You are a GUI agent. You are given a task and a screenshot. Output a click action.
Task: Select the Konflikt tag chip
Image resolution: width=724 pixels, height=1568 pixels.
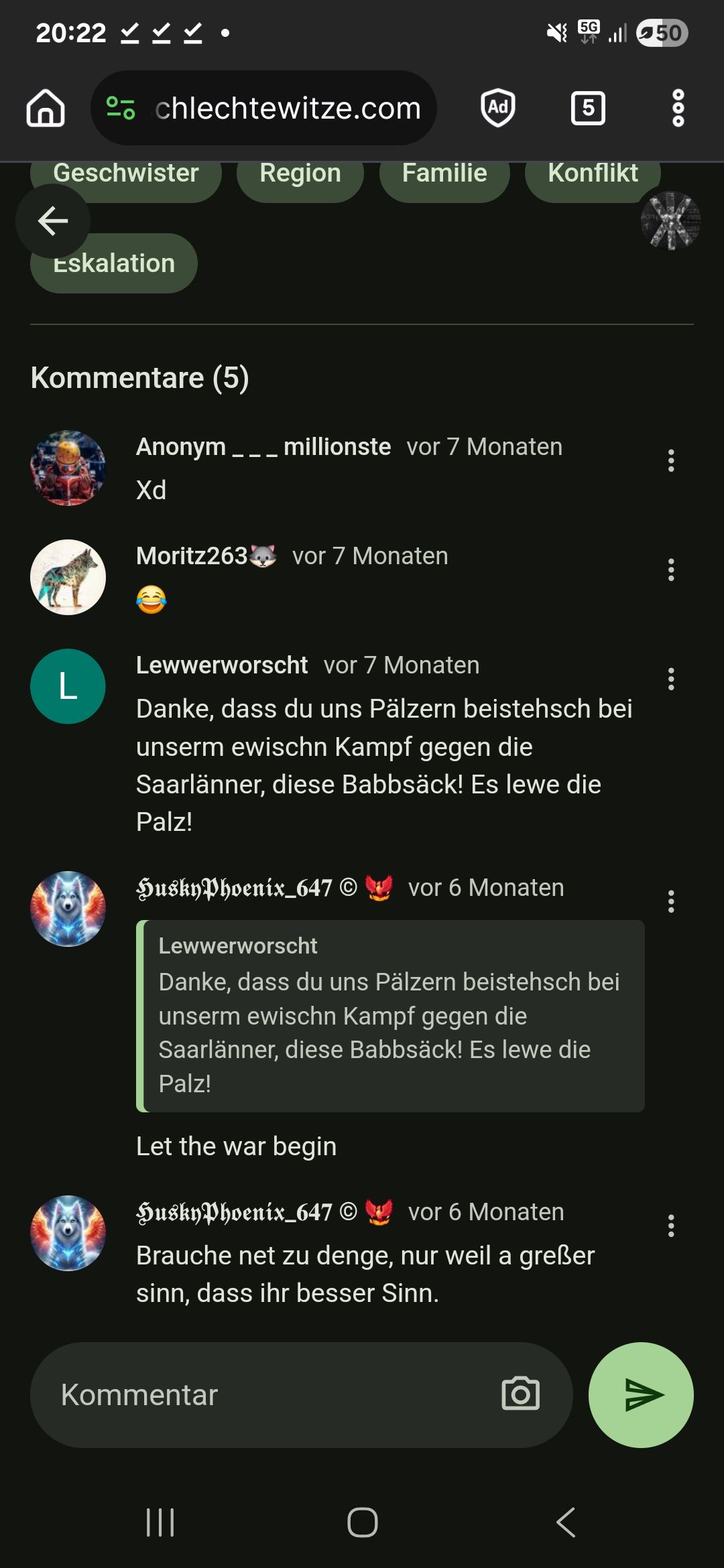coord(593,177)
